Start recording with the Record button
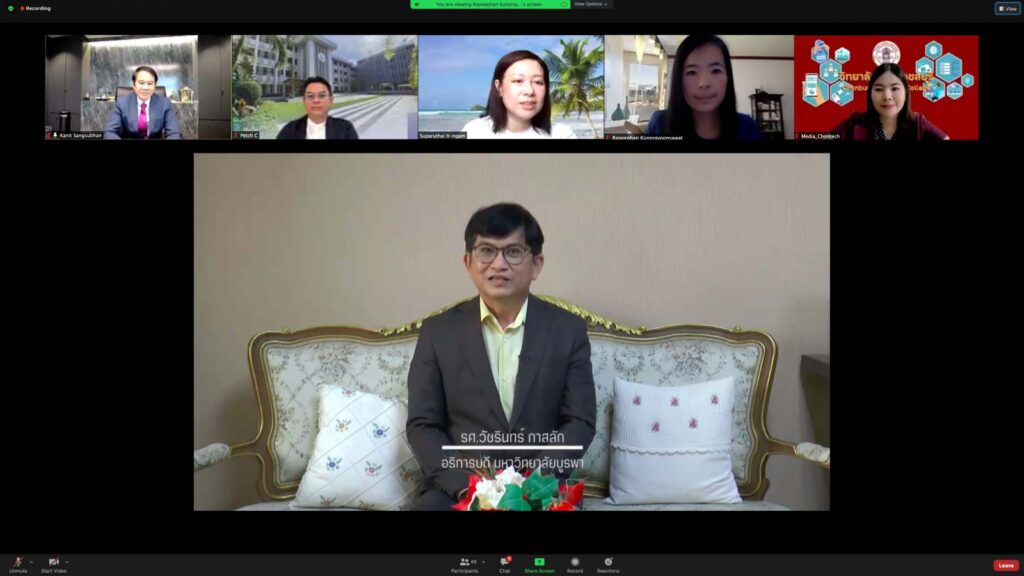Viewport: 1024px width, 576px height. point(575,565)
